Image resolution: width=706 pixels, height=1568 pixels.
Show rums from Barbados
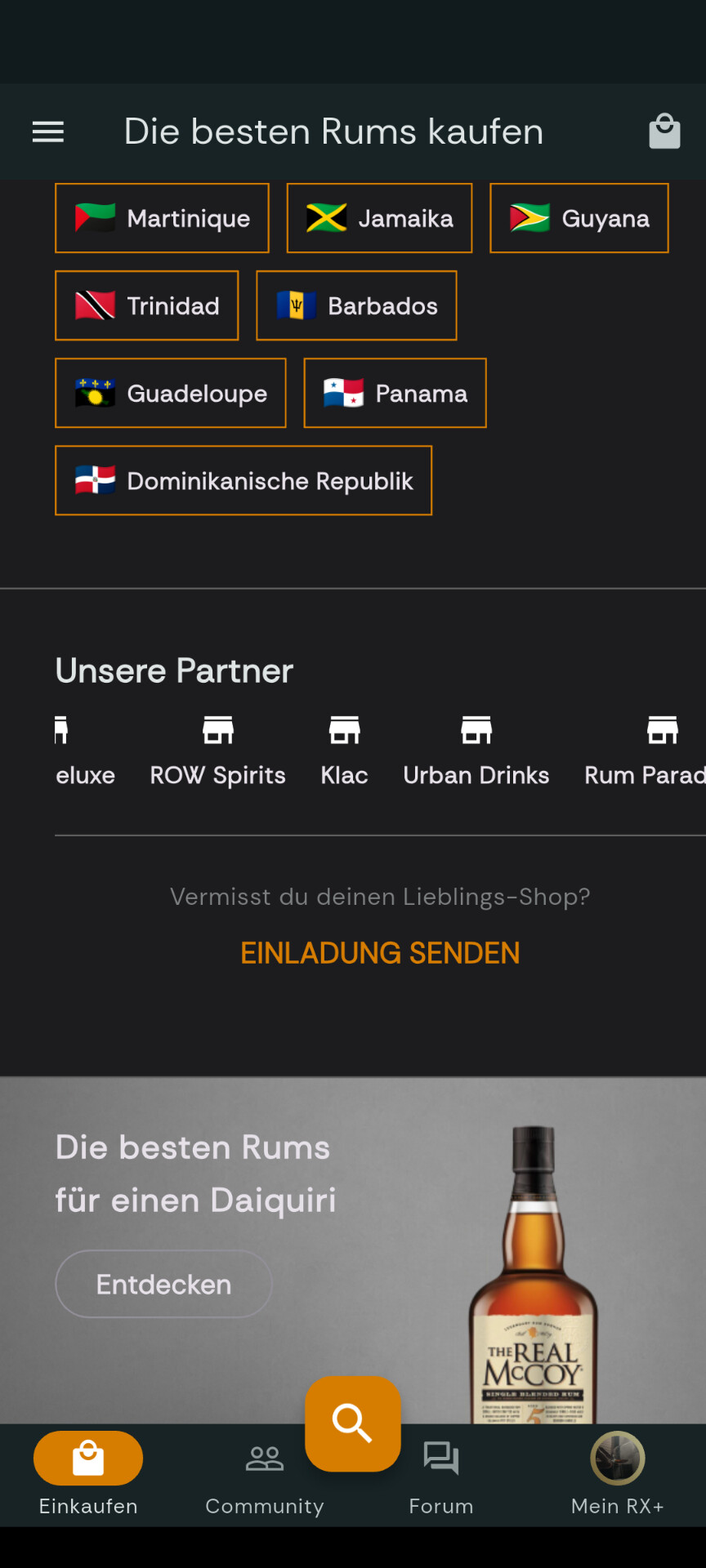point(356,305)
